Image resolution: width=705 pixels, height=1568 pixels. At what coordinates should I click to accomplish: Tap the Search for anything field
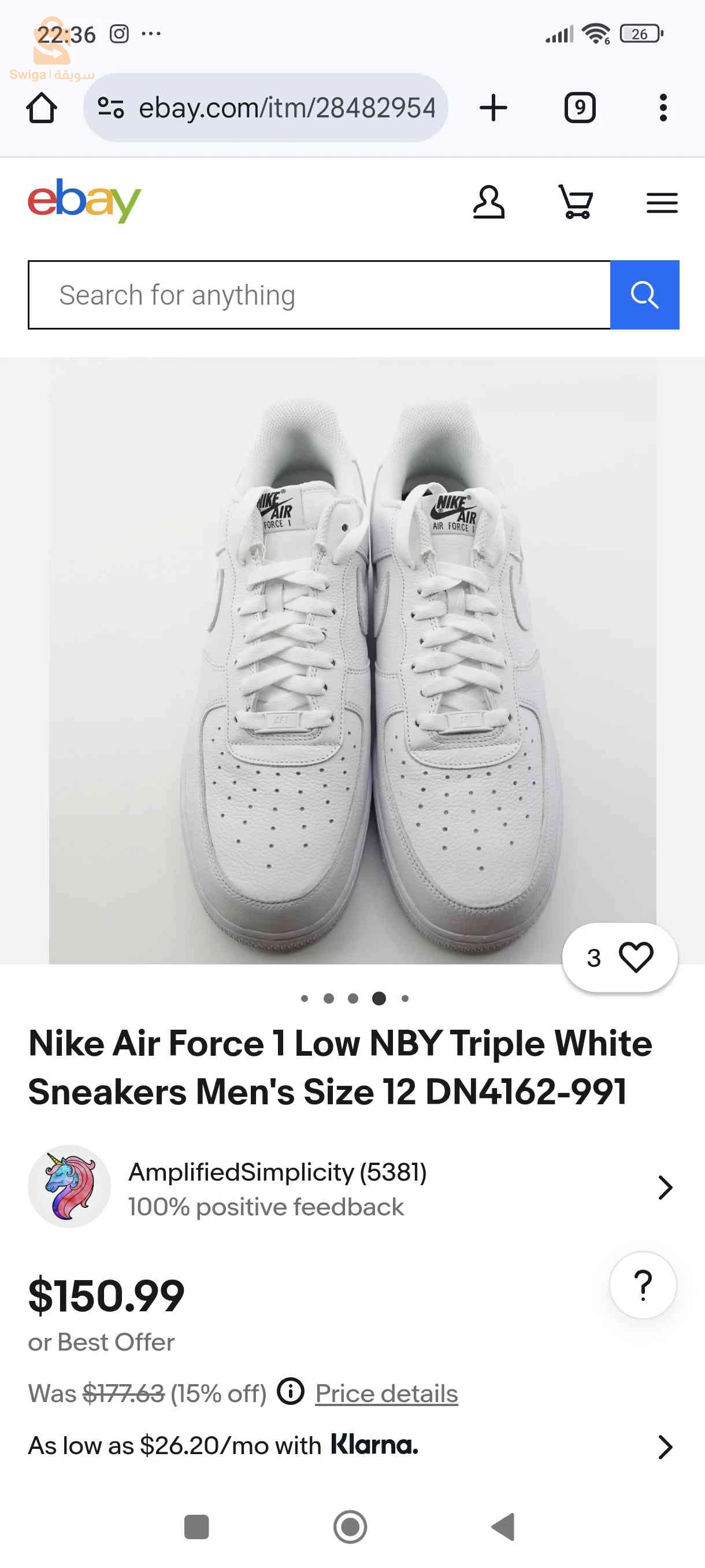(x=319, y=295)
